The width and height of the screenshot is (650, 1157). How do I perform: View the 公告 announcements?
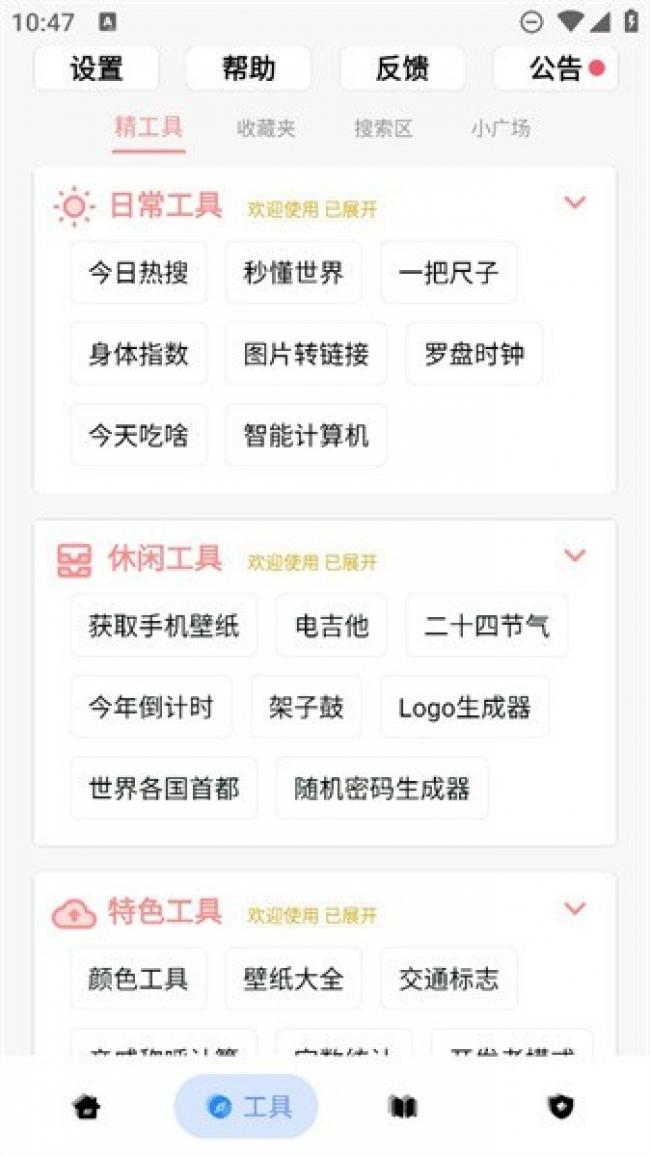pos(556,69)
